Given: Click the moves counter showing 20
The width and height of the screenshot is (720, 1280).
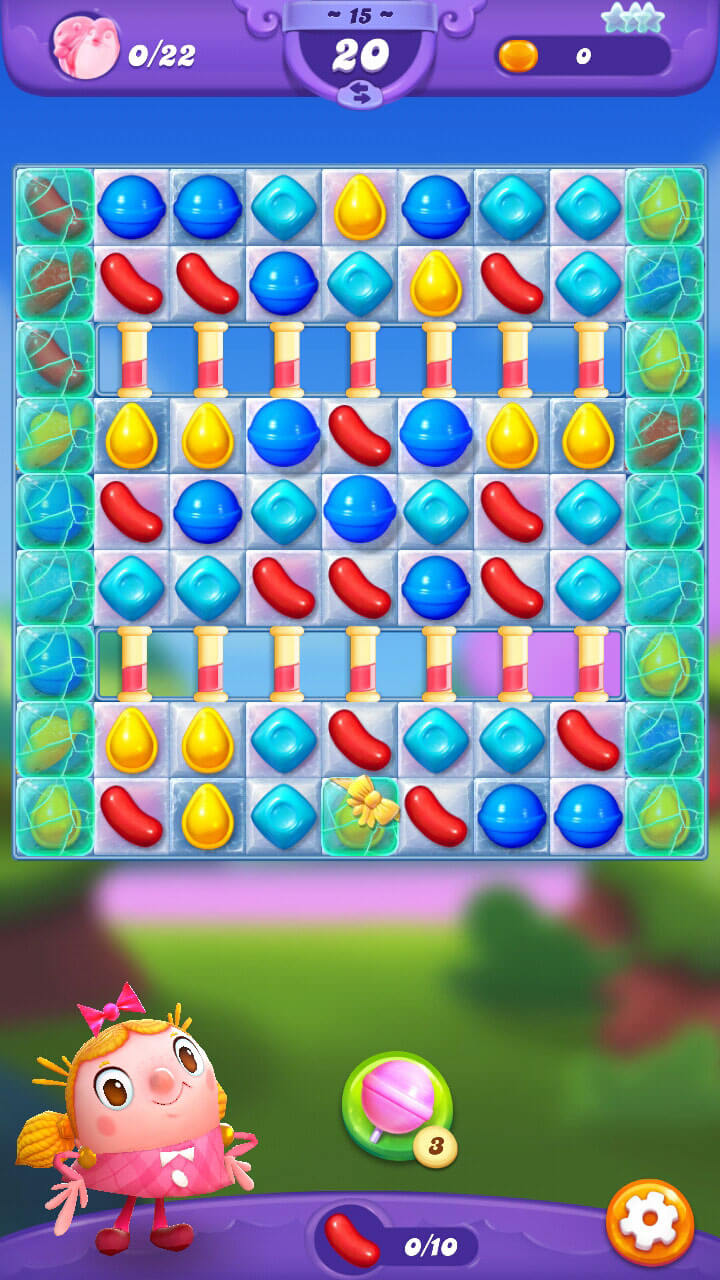Looking at the screenshot, I should pyautogui.click(x=360, y=48).
